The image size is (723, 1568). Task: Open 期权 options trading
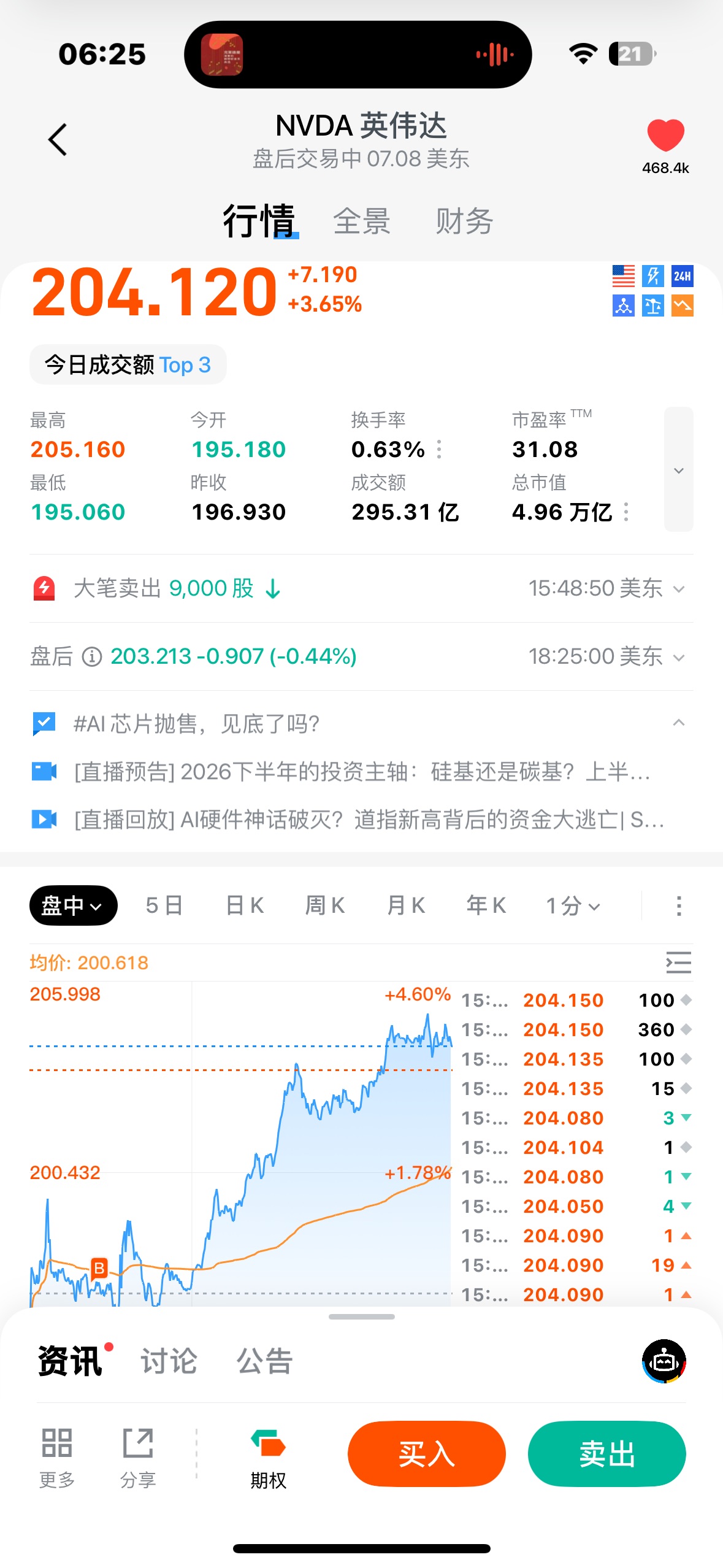(268, 1458)
